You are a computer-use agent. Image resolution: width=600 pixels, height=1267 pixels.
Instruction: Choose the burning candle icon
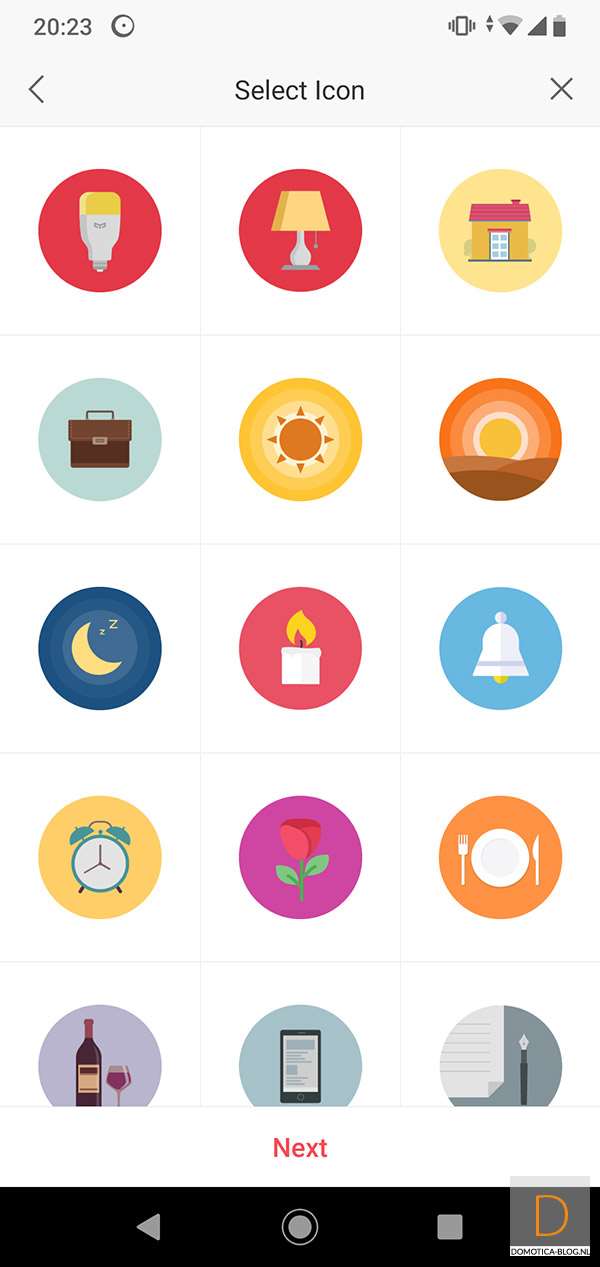pos(300,648)
